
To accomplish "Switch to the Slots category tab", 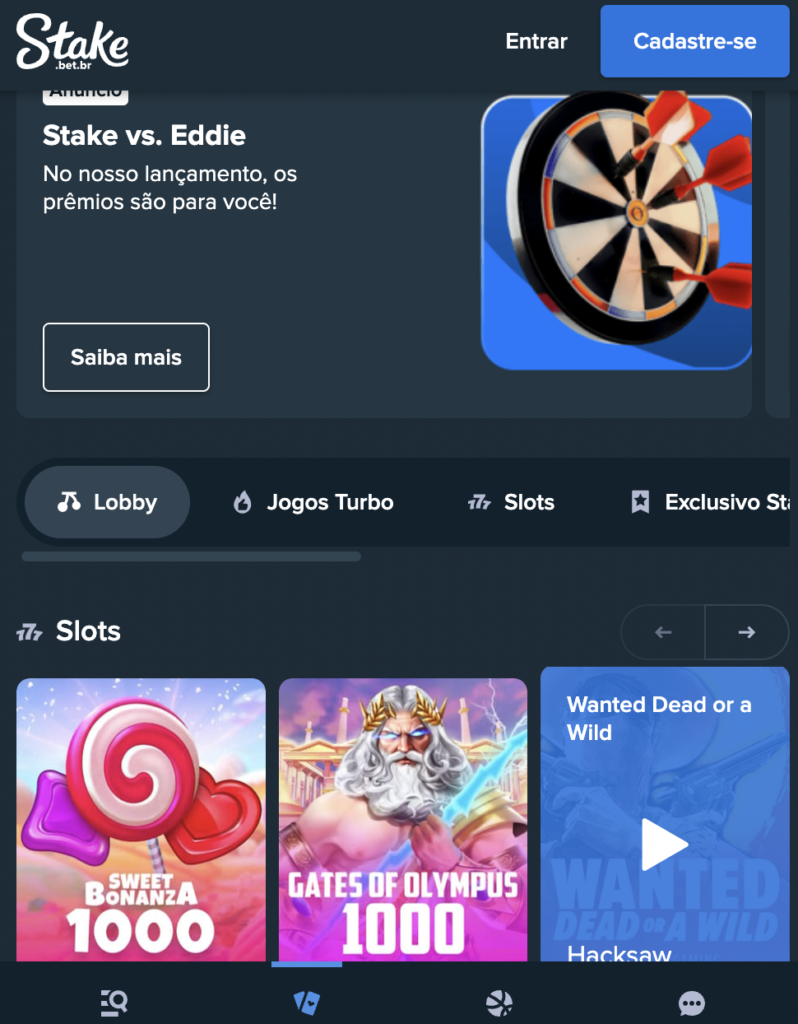I will (x=511, y=502).
